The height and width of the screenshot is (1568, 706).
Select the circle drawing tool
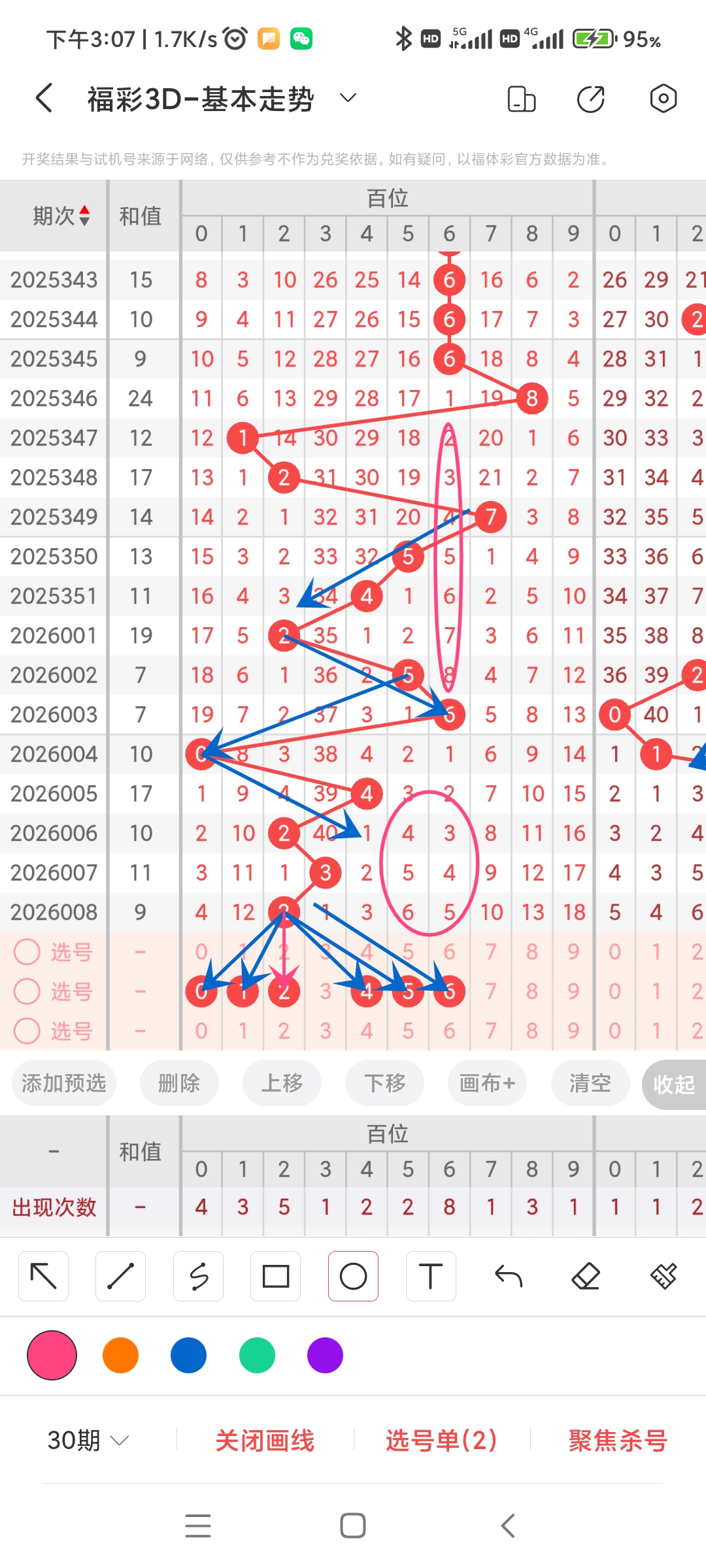353,1275
